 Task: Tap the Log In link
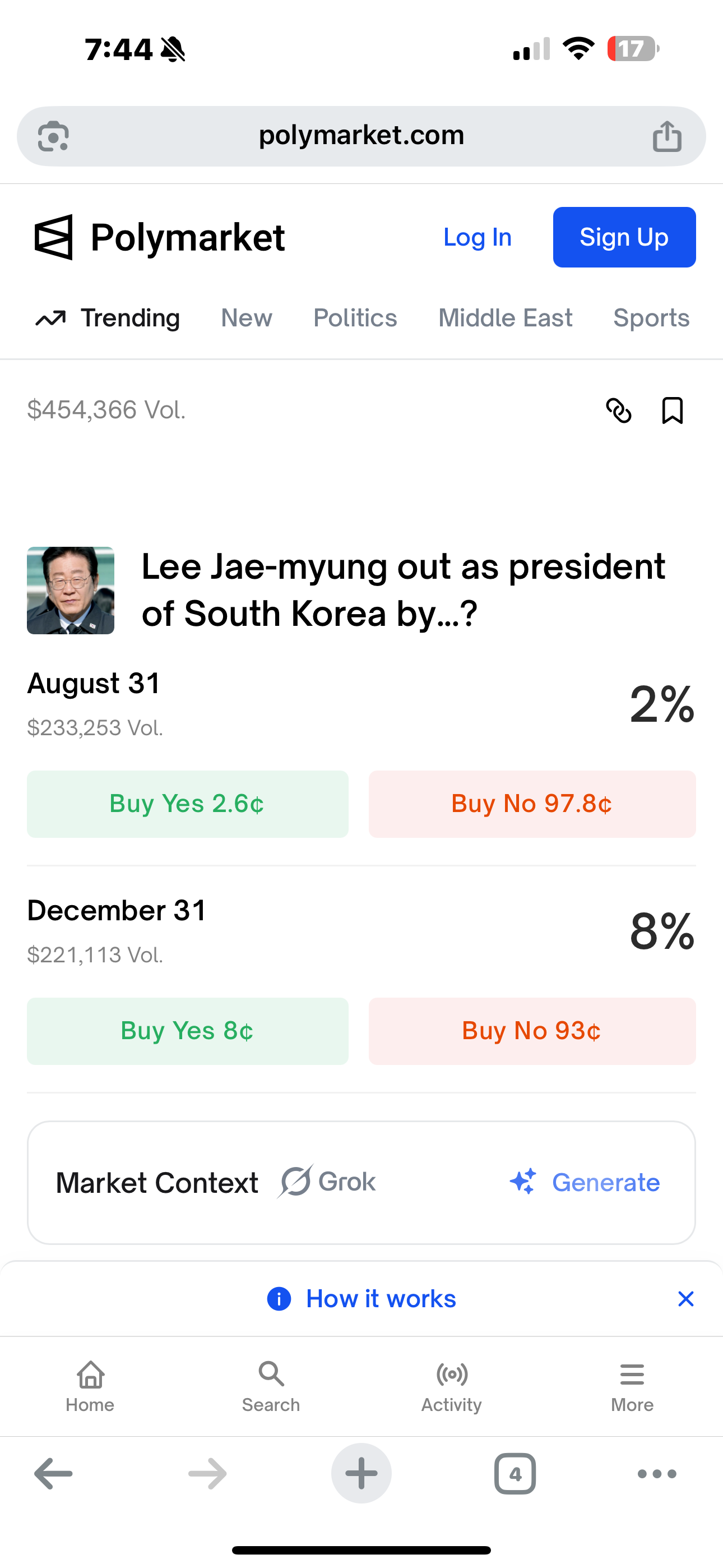(x=477, y=237)
